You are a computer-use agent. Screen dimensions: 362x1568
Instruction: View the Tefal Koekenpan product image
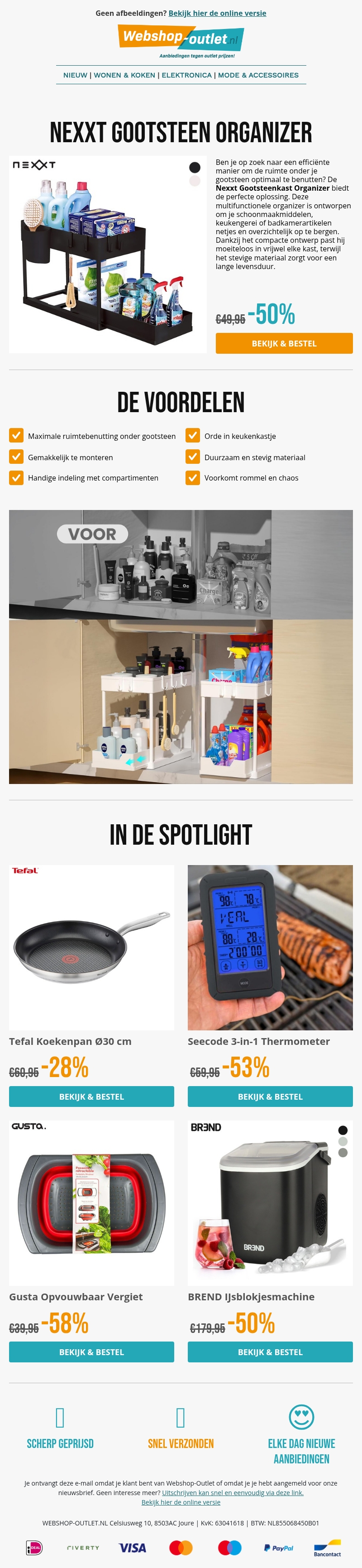pyautogui.click(x=91, y=947)
